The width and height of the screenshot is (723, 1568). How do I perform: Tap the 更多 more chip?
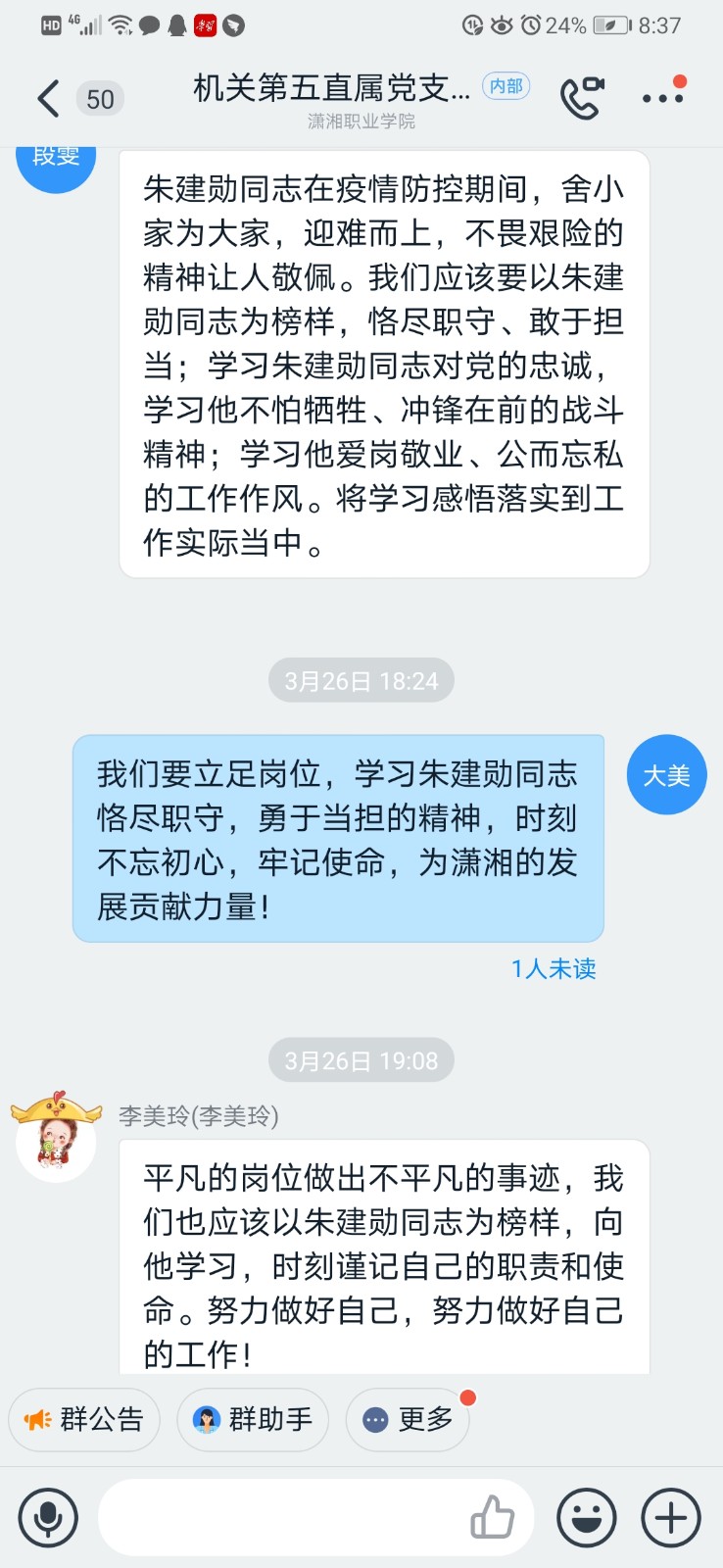point(408,1419)
